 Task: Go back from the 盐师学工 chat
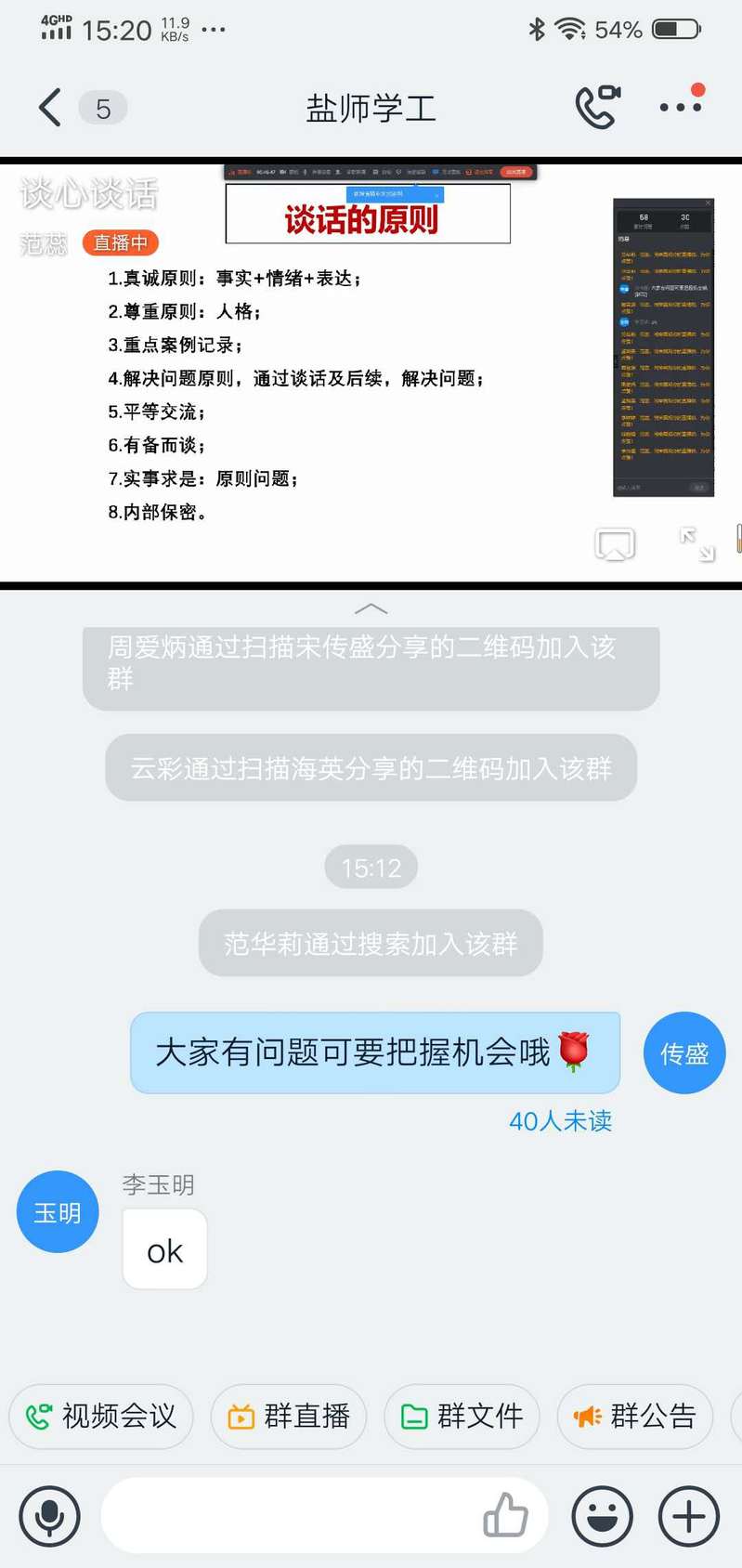[x=50, y=108]
